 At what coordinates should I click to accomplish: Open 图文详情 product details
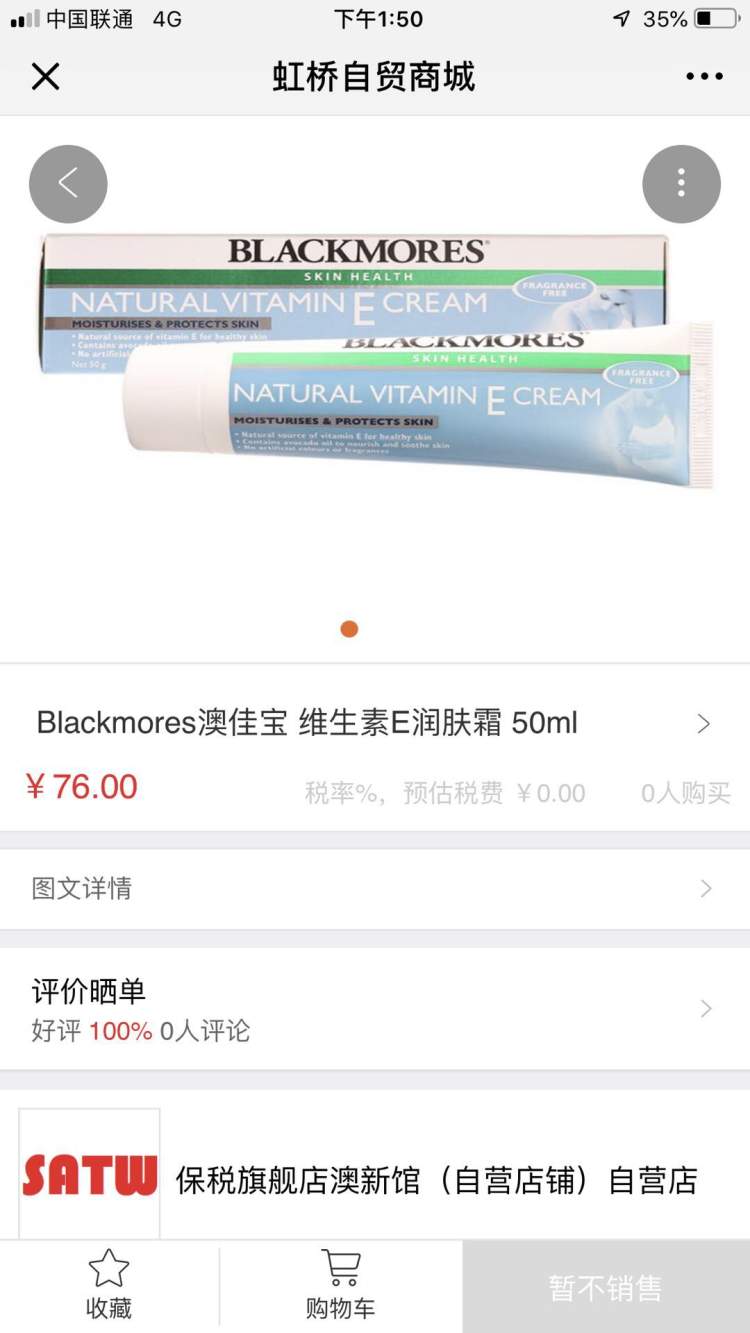click(x=375, y=888)
